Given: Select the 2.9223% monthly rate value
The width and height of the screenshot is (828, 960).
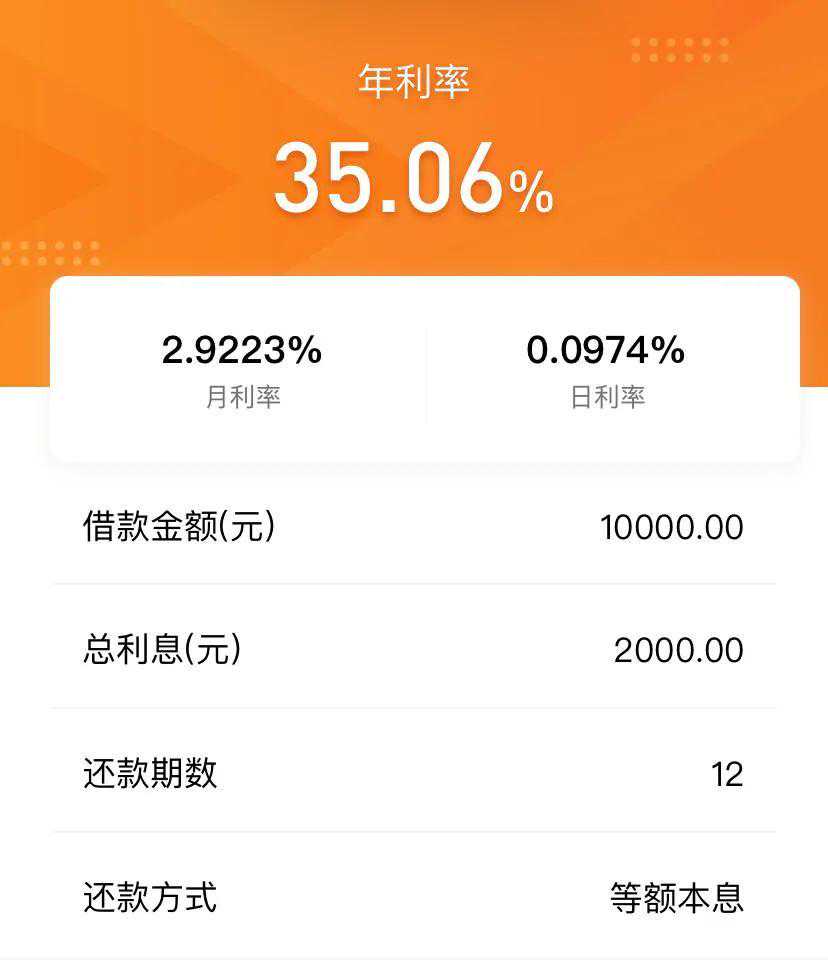Looking at the screenshot, I should tap(241, 351).
